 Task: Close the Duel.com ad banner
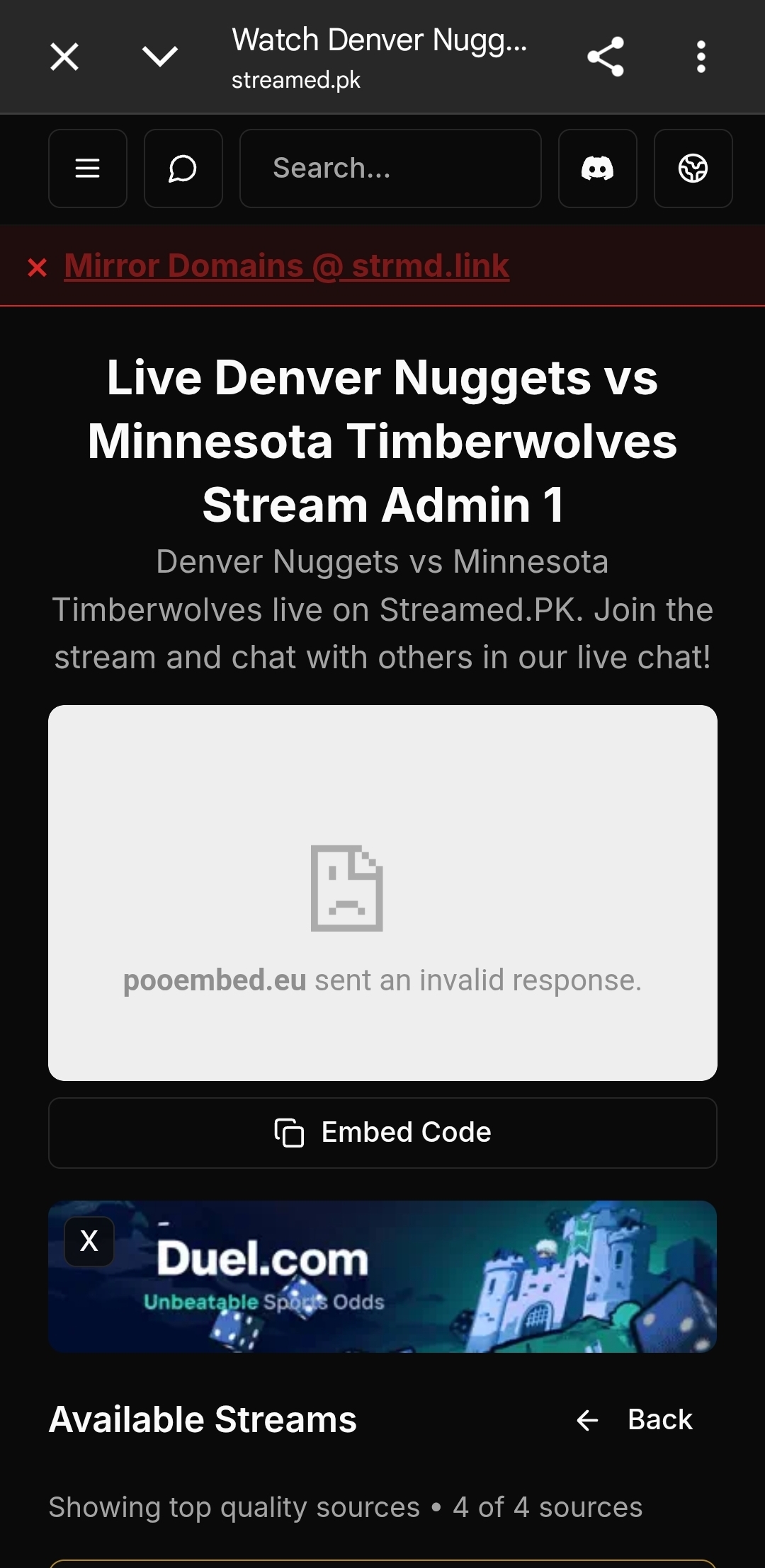(x=89, y=1241)
